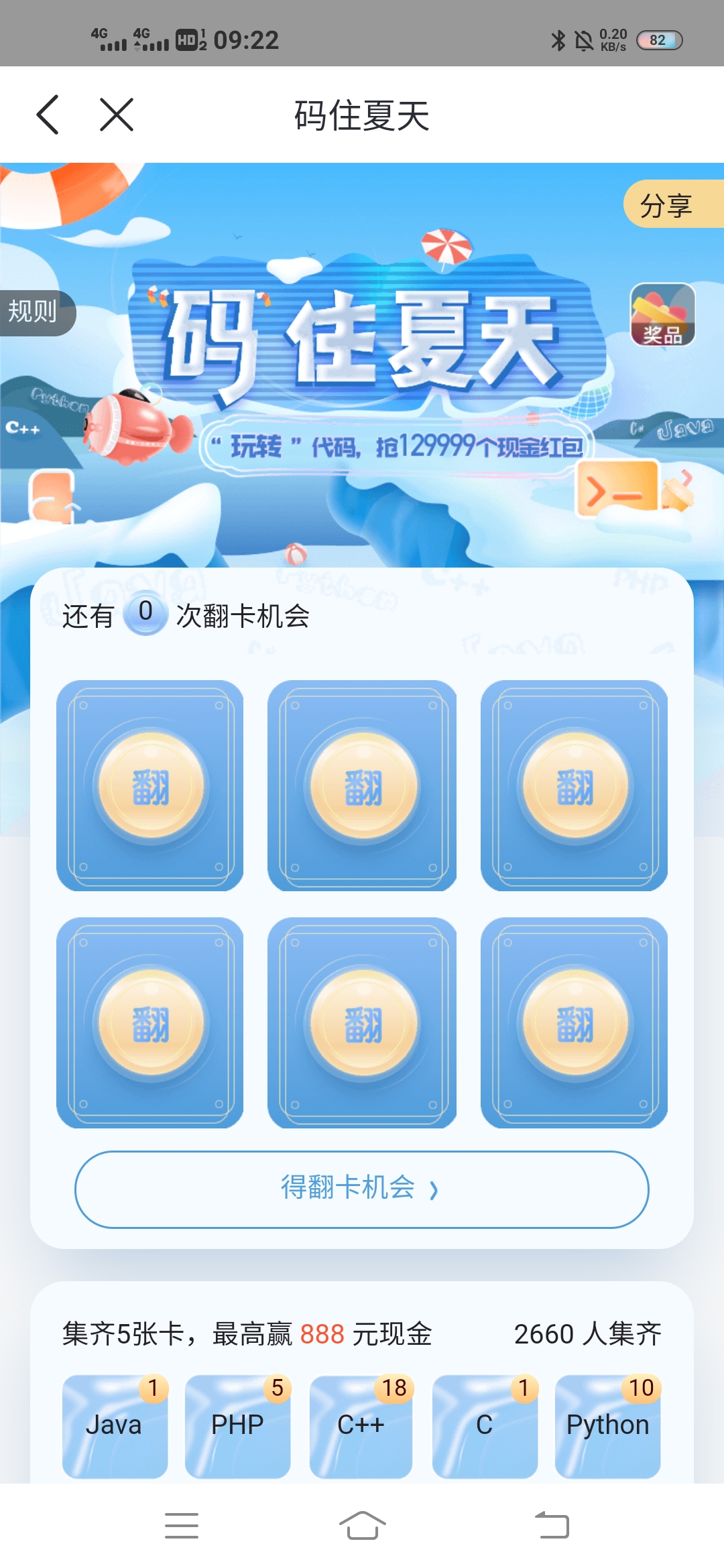Select the C++ card
The height and width of the screenshot is (1568, 724).
[361, 1426]
